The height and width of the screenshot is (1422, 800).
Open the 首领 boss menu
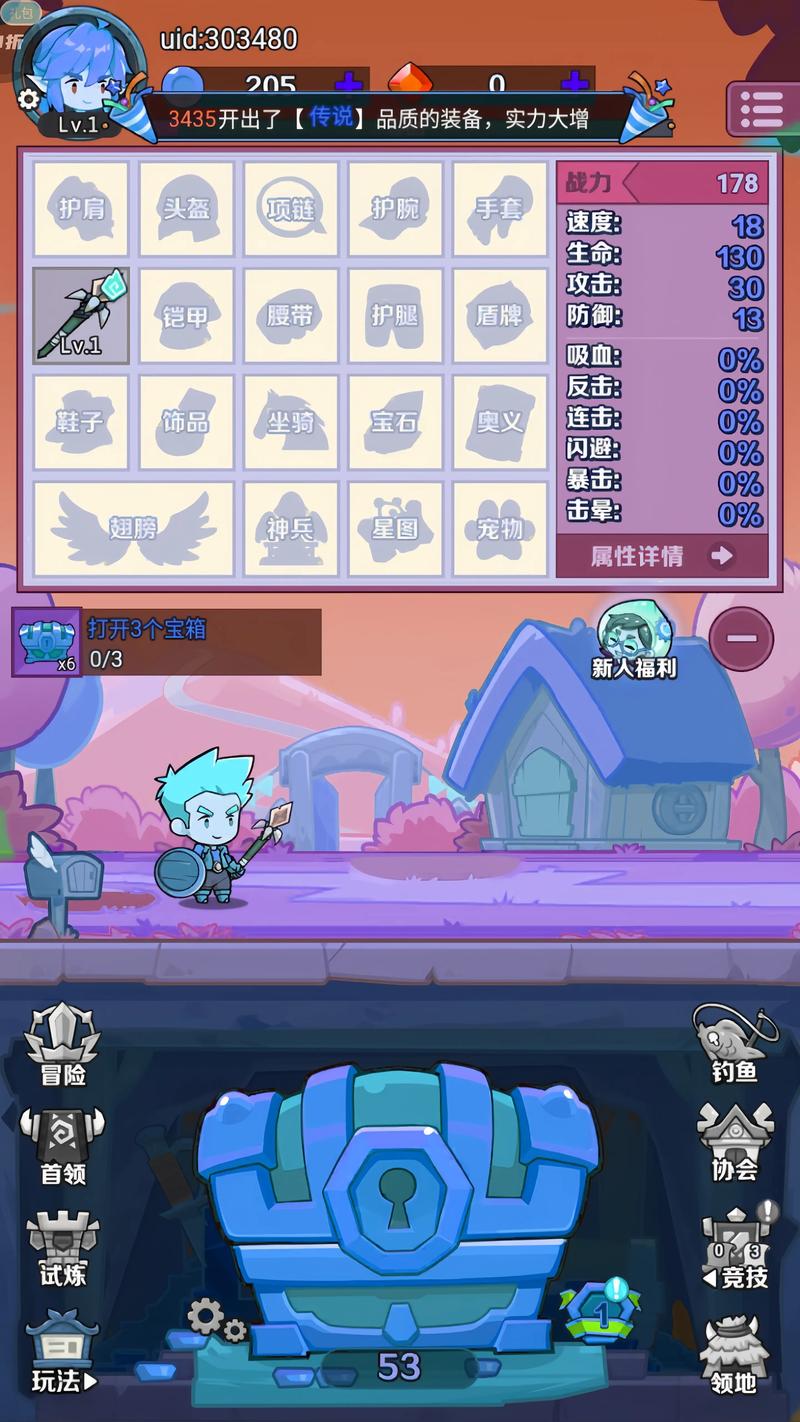point(62,1146)
